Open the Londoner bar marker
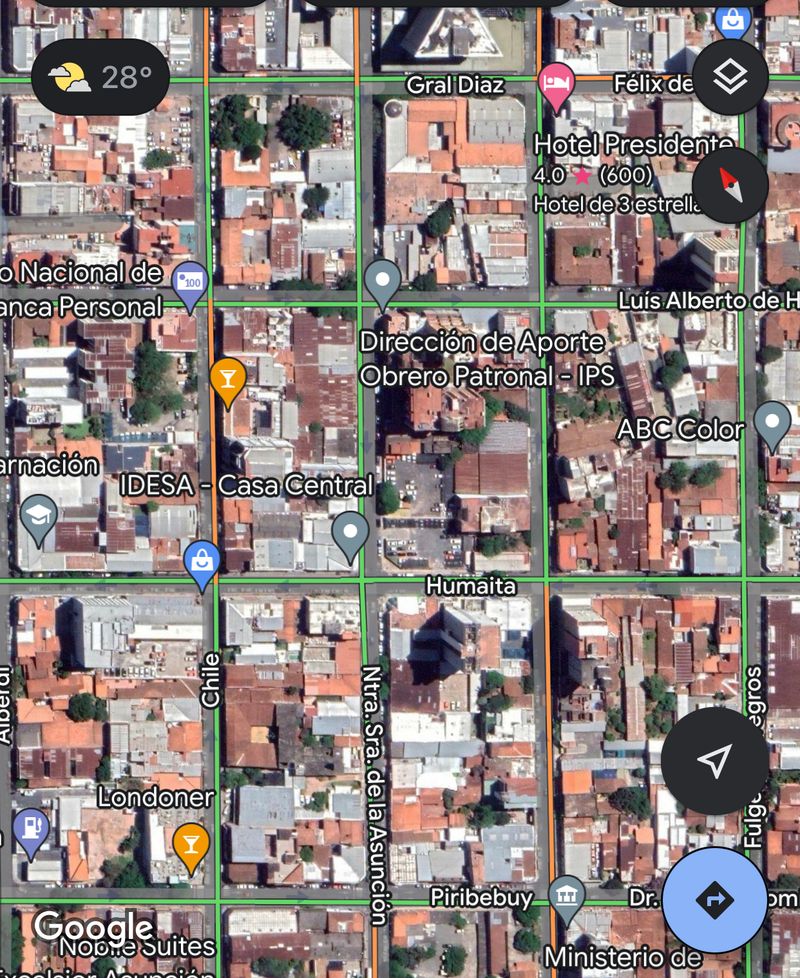 click(190, 843)
